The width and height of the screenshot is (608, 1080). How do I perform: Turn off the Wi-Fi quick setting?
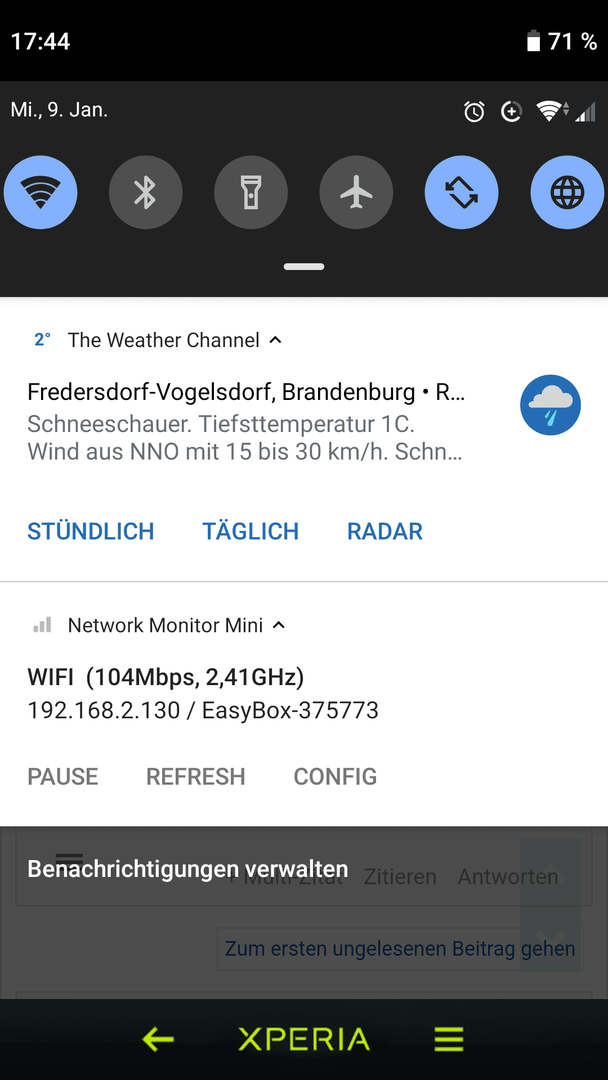41,192
